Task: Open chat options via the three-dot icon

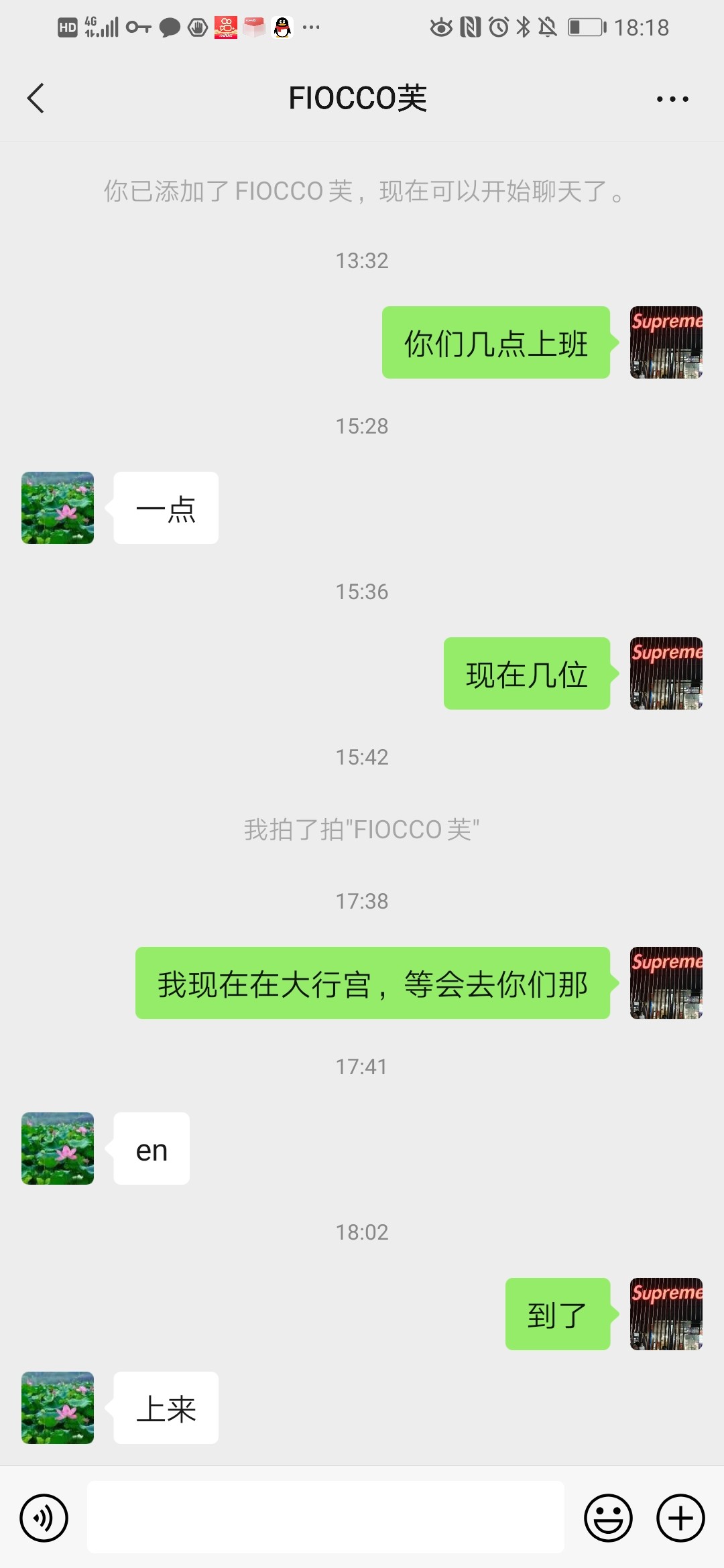Action: [673, 98]
